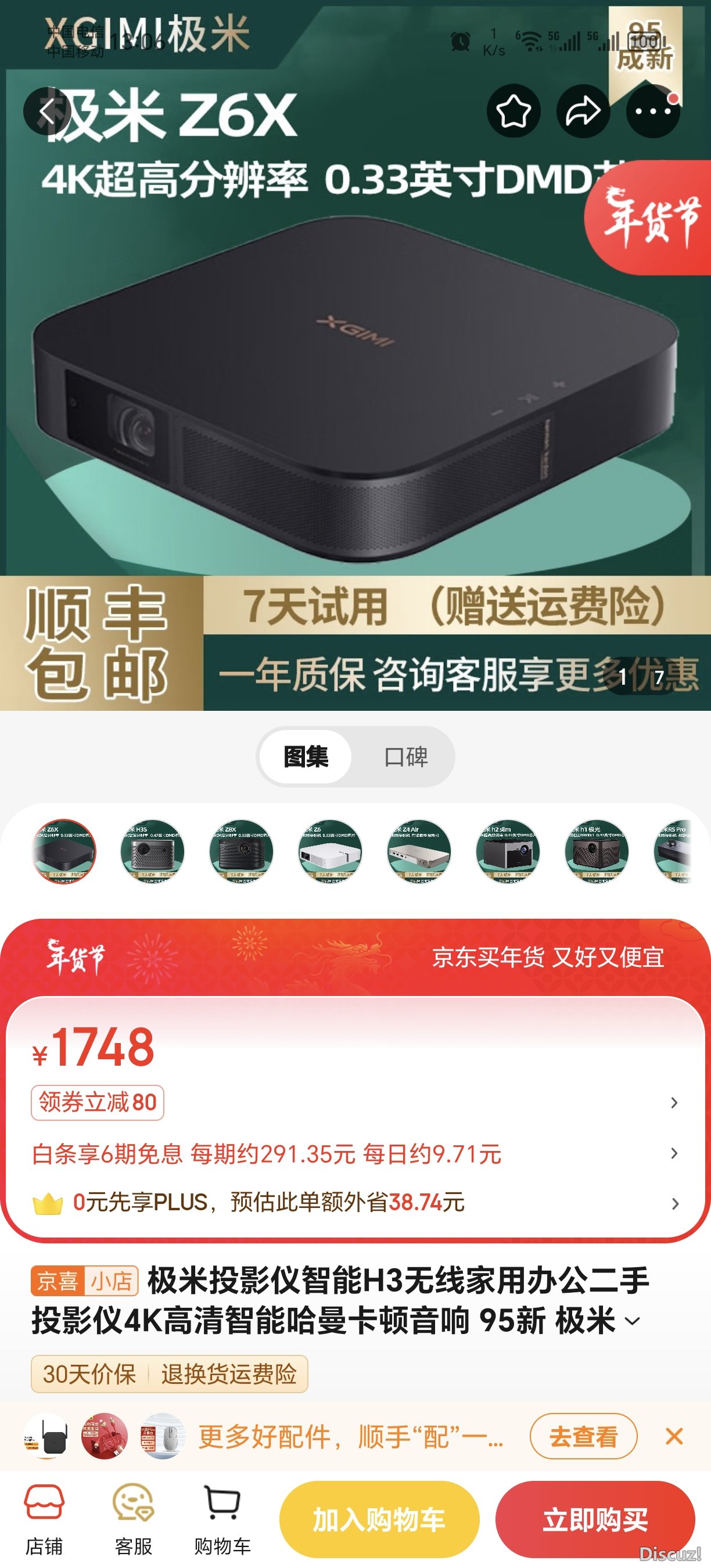Add the item with 加入购物车

pyautogui.click(x=379, y=1520)
